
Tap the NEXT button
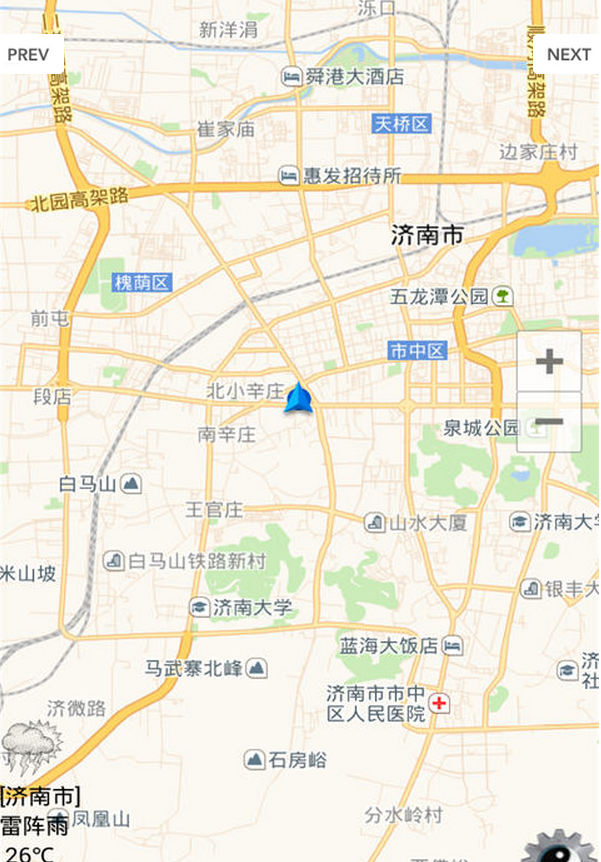pyautogui.click(x=568, y=54)
